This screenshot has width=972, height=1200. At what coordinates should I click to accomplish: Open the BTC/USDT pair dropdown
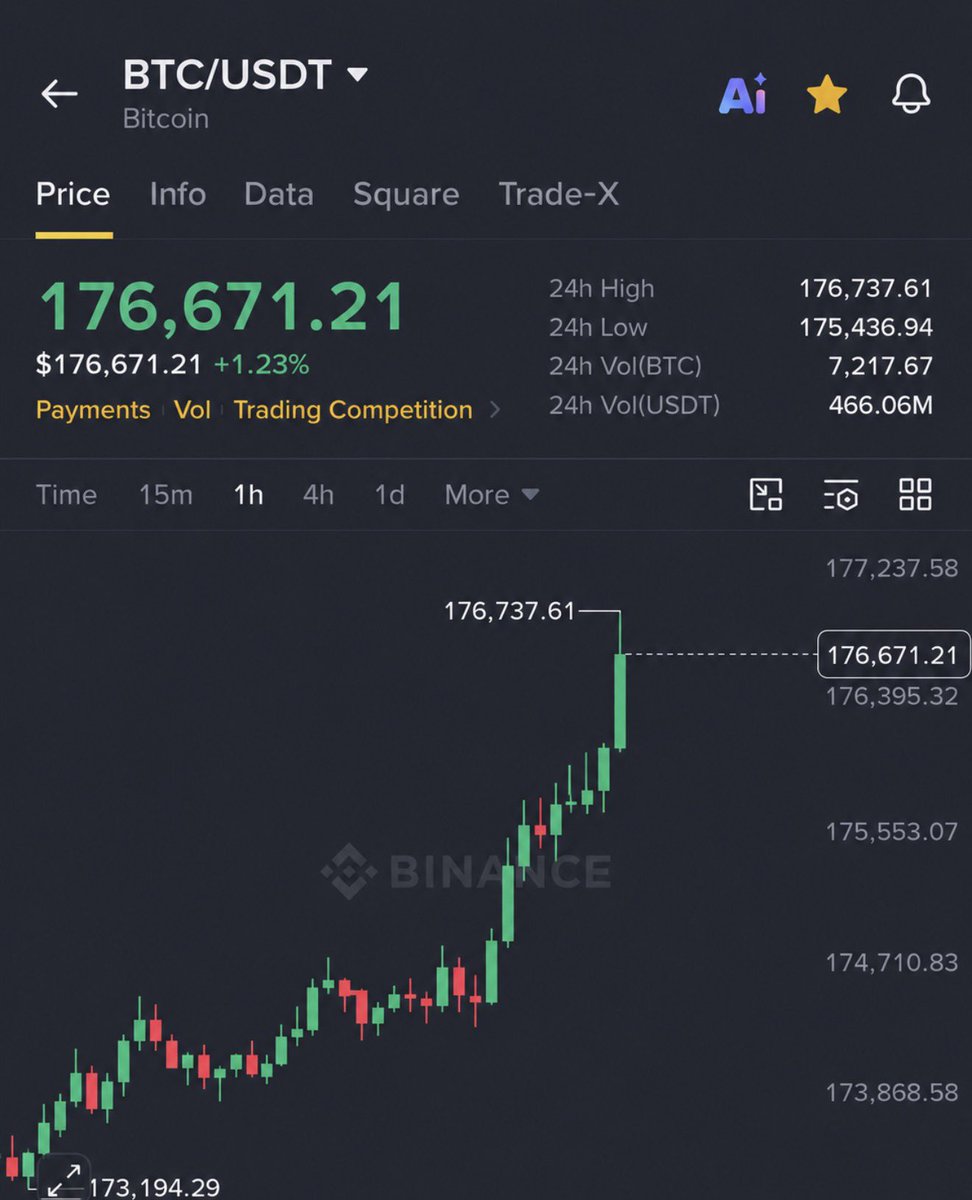point(245,75)
